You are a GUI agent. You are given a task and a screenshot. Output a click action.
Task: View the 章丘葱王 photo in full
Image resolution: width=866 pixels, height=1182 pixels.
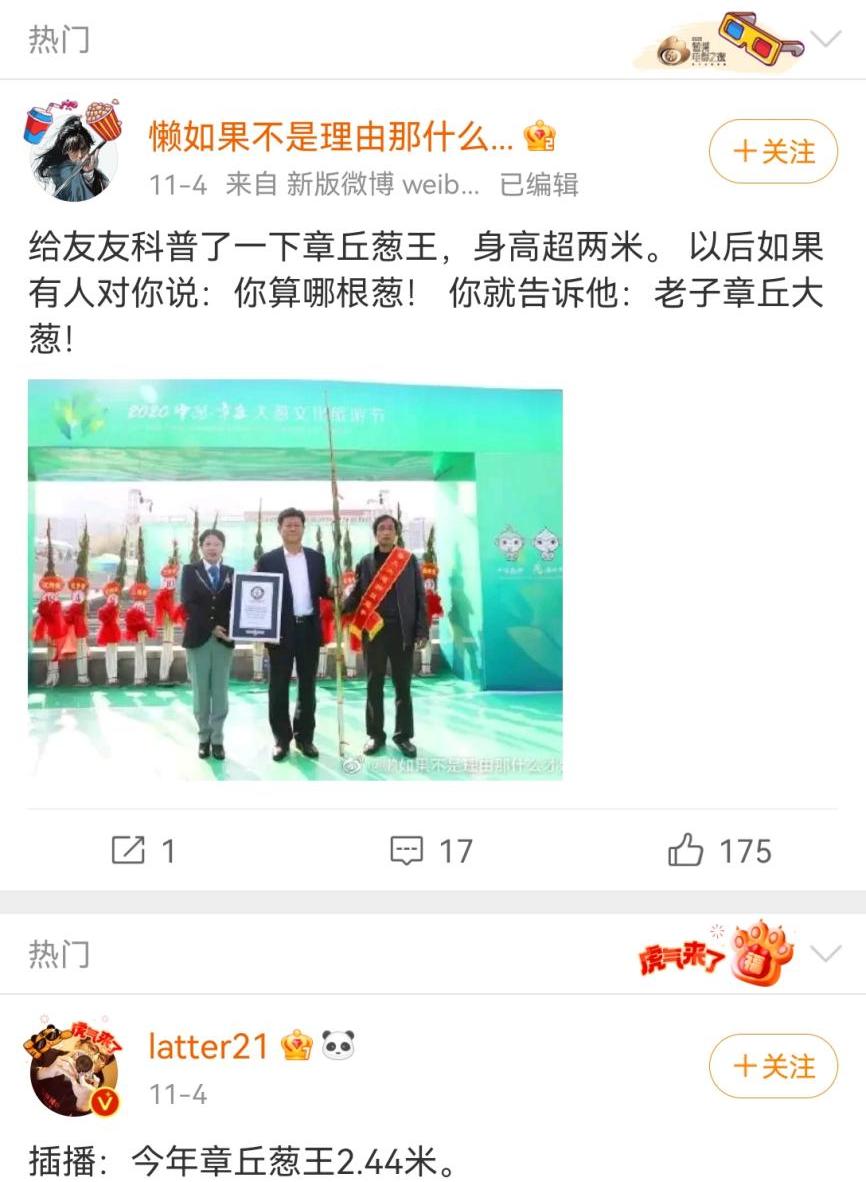coord(295,580)
